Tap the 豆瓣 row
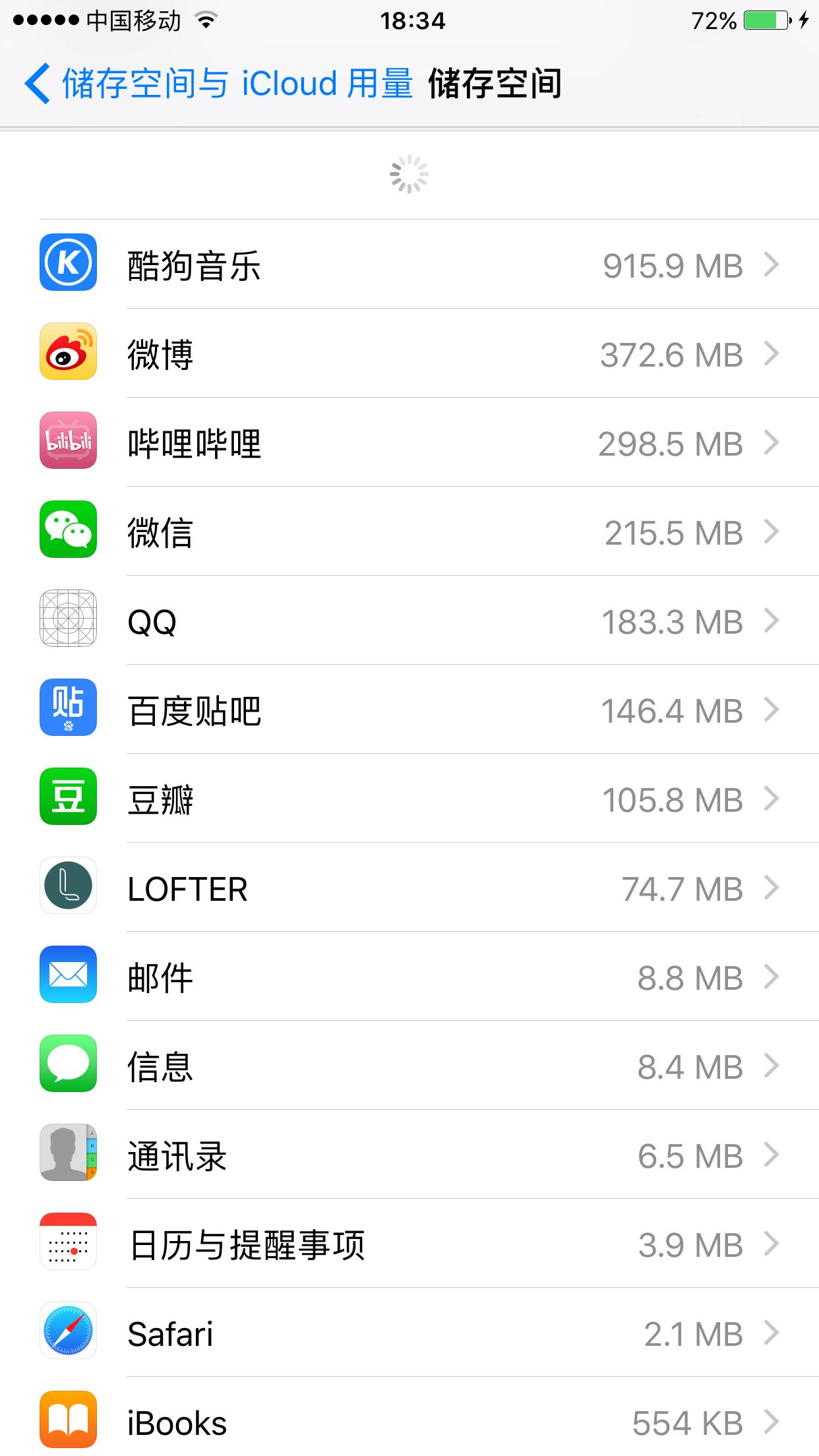The height and width of the screenshot is (1456, 819). (x=409, y=799)
